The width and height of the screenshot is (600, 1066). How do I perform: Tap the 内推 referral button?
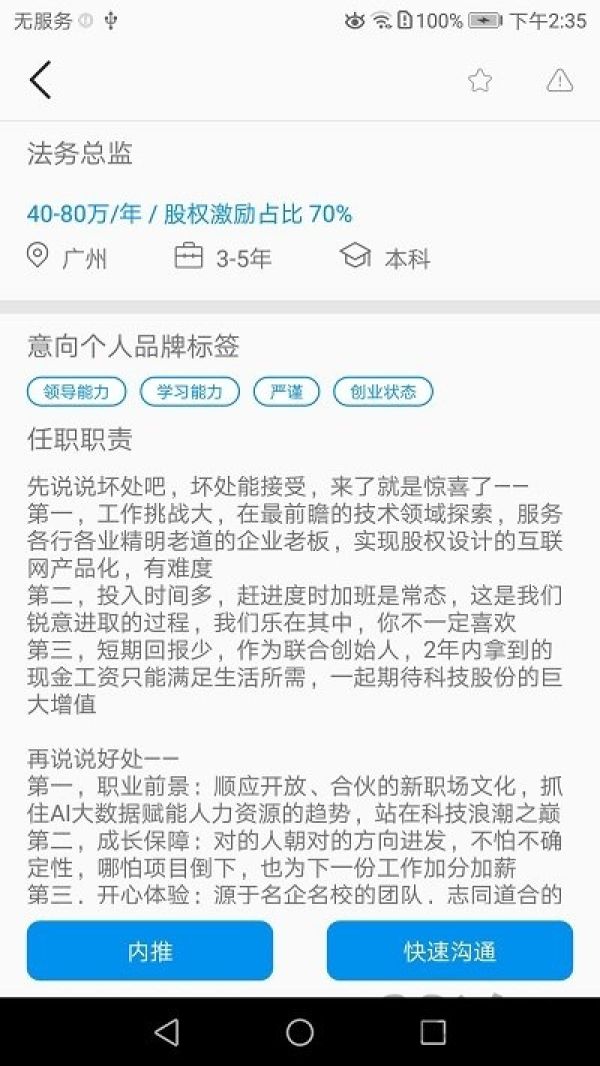pos(150,950)
